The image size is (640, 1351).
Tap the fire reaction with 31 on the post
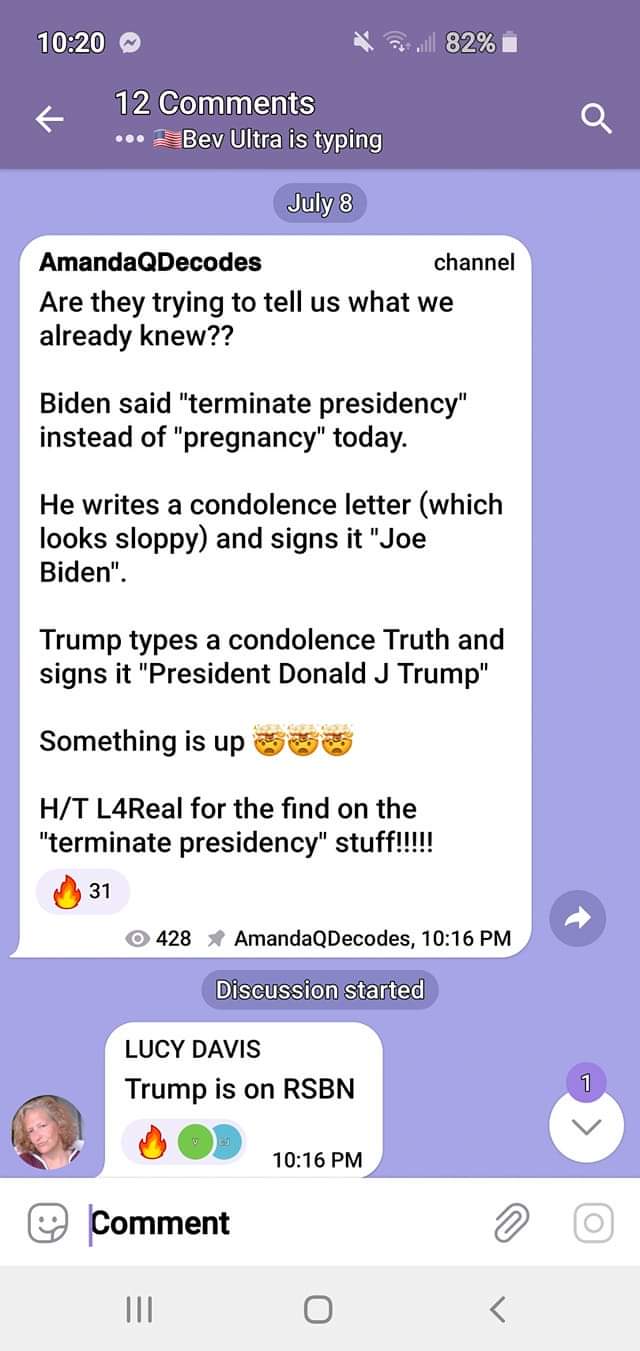83,890
